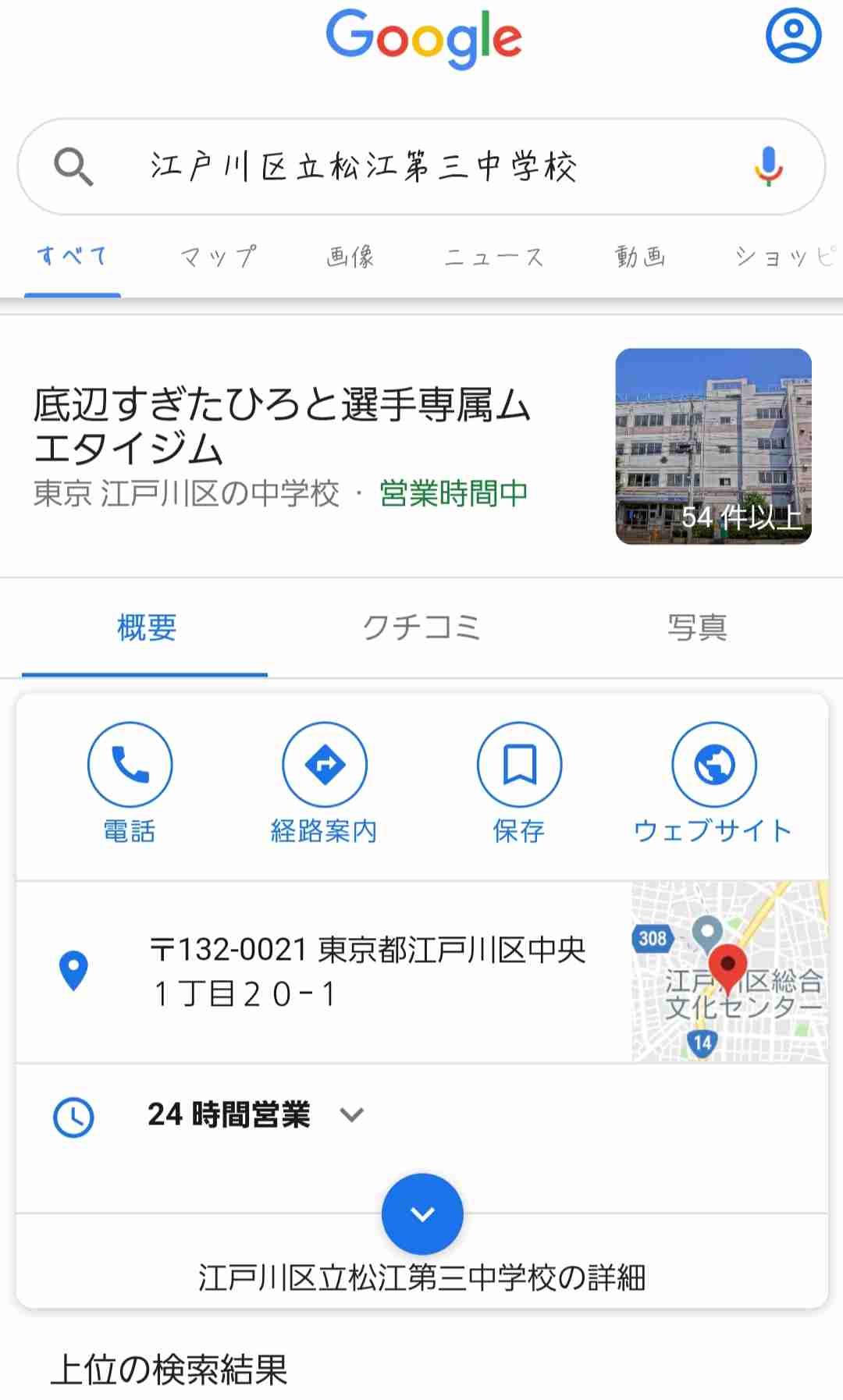Screen dimensions: 843x1400
Task: Tap the magnifying glass search icon
Action: click(x=74, y=164)
